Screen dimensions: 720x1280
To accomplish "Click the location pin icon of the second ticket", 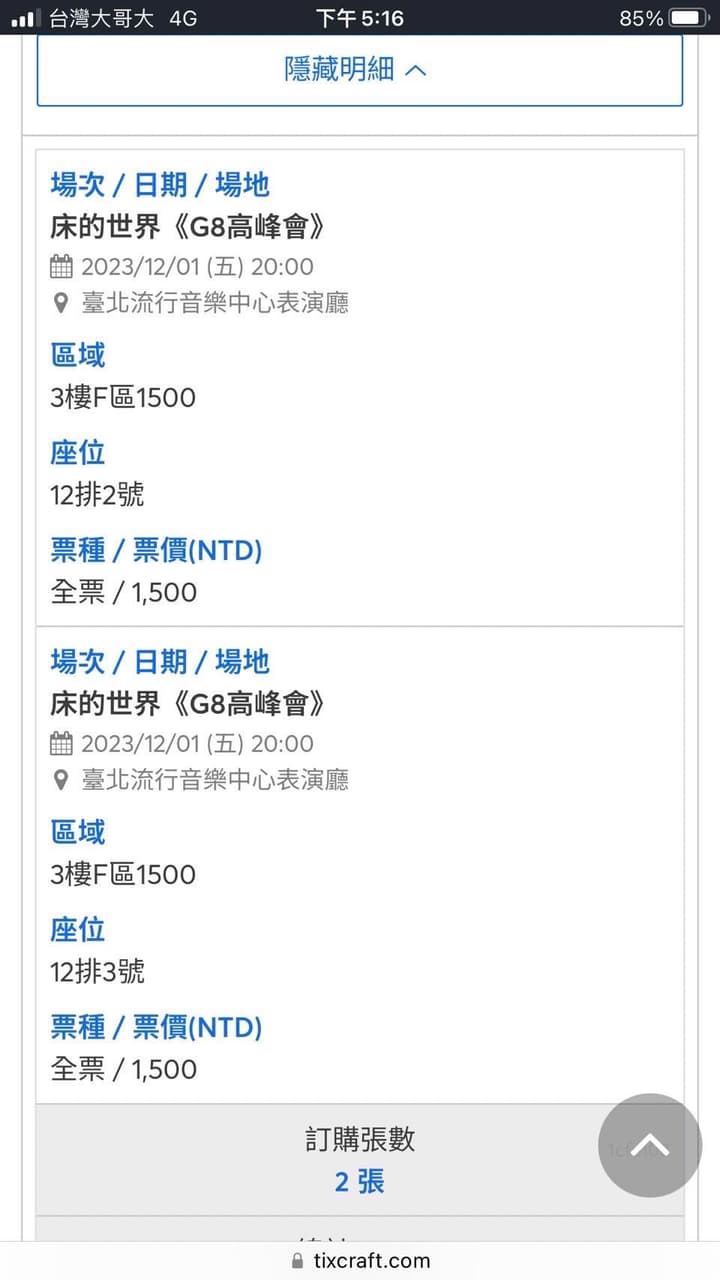I will (x=60, y=780).
